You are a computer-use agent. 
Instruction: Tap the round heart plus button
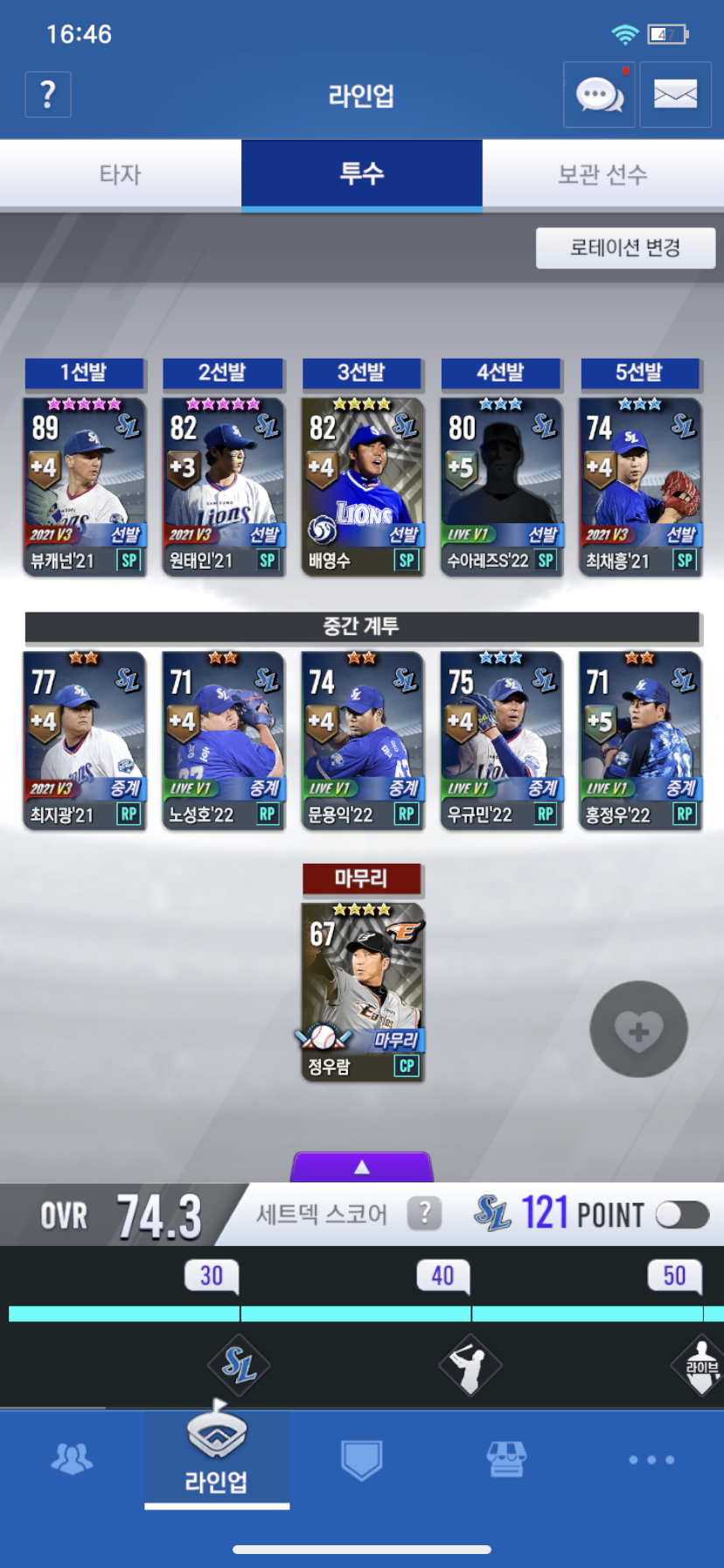click(x=638, y=1029)
